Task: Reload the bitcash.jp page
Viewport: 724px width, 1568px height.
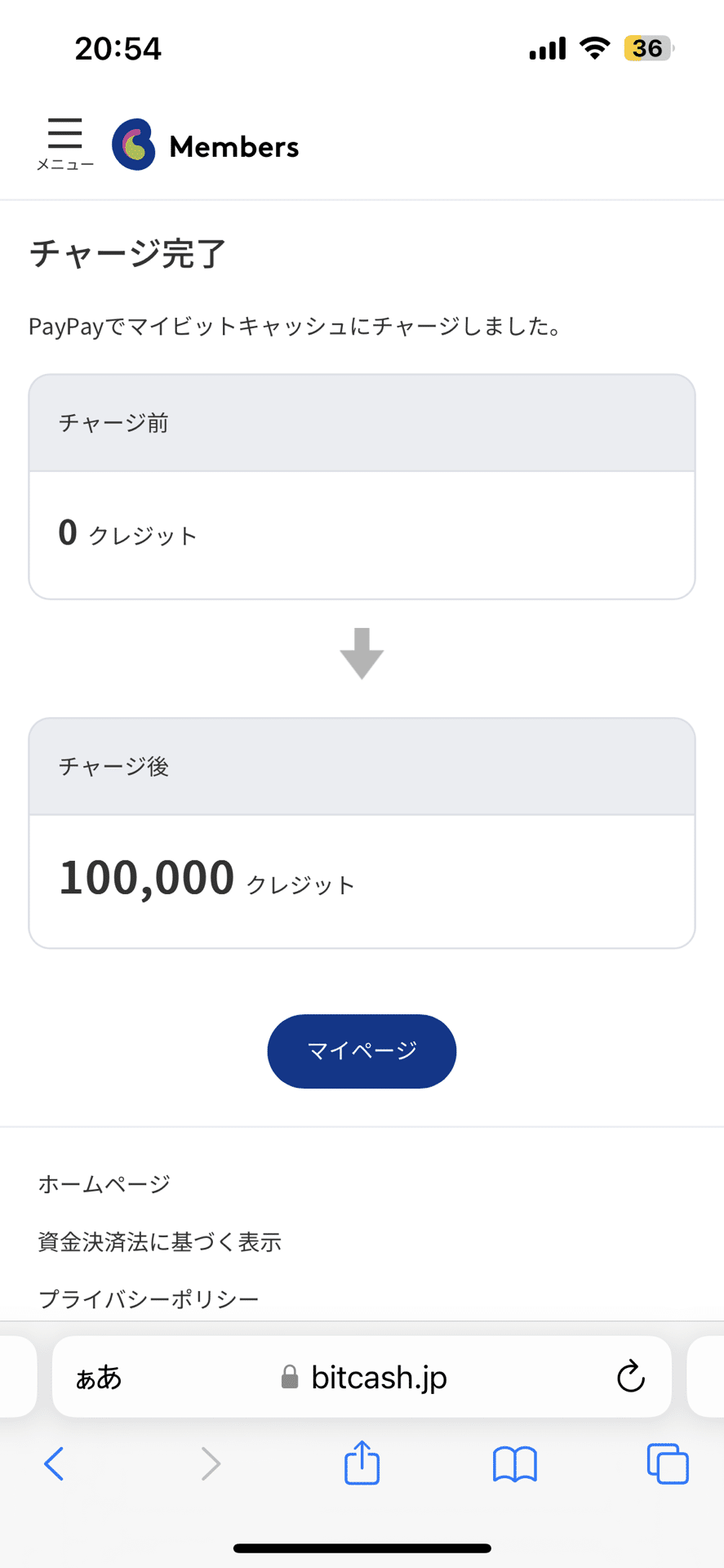Action: pyautogui.click(x=630, y=1377)
